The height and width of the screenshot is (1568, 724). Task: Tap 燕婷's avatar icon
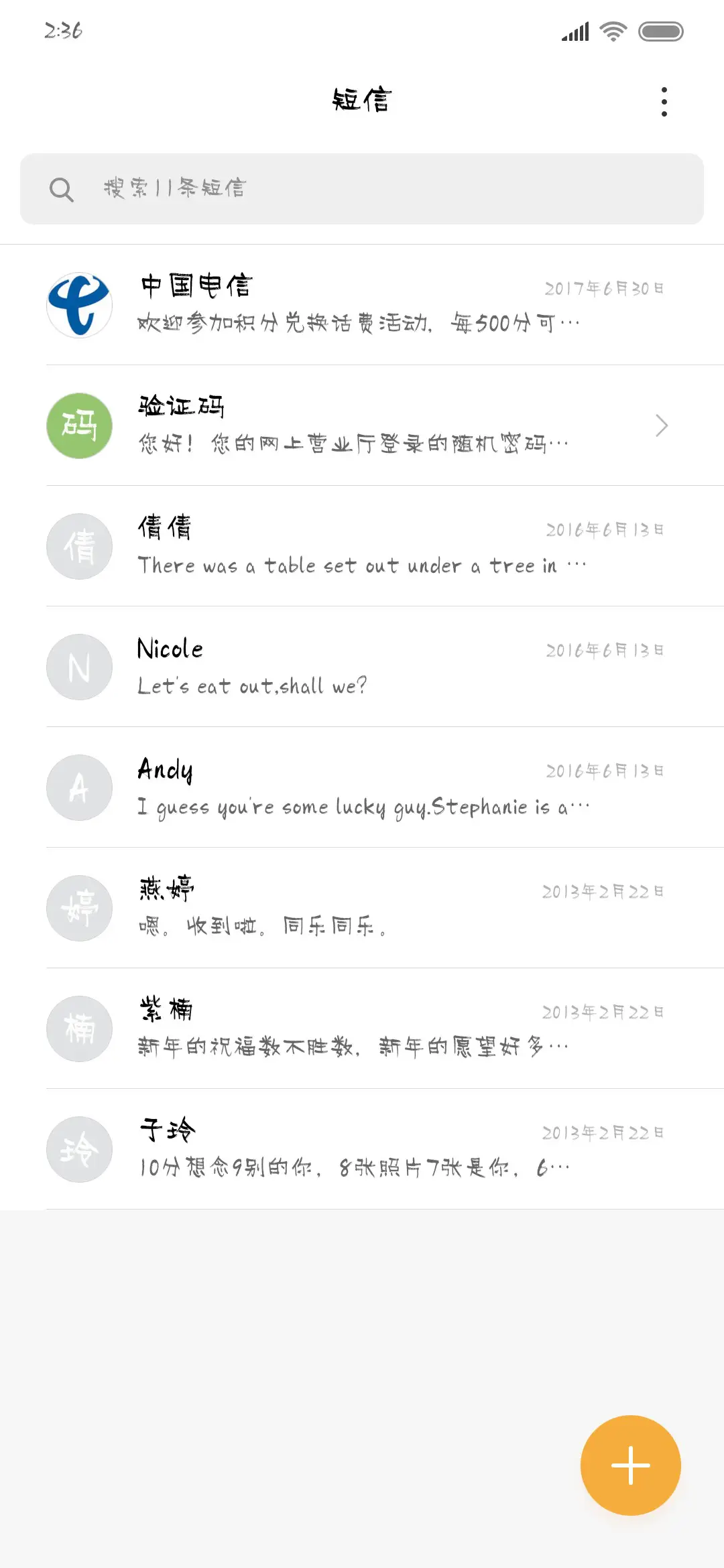click(x=78, y=908)
